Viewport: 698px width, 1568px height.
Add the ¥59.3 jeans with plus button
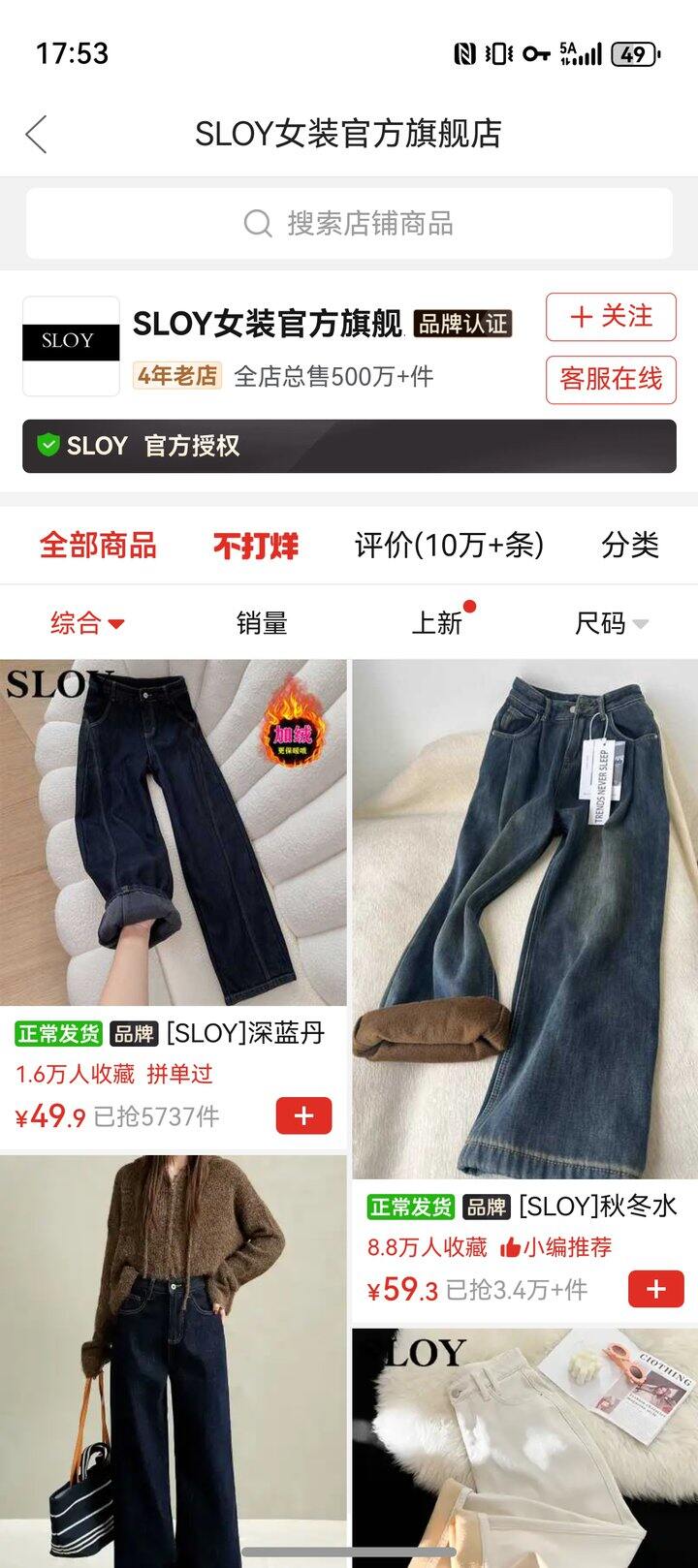pyautogui.click(x=656, y=1289)
